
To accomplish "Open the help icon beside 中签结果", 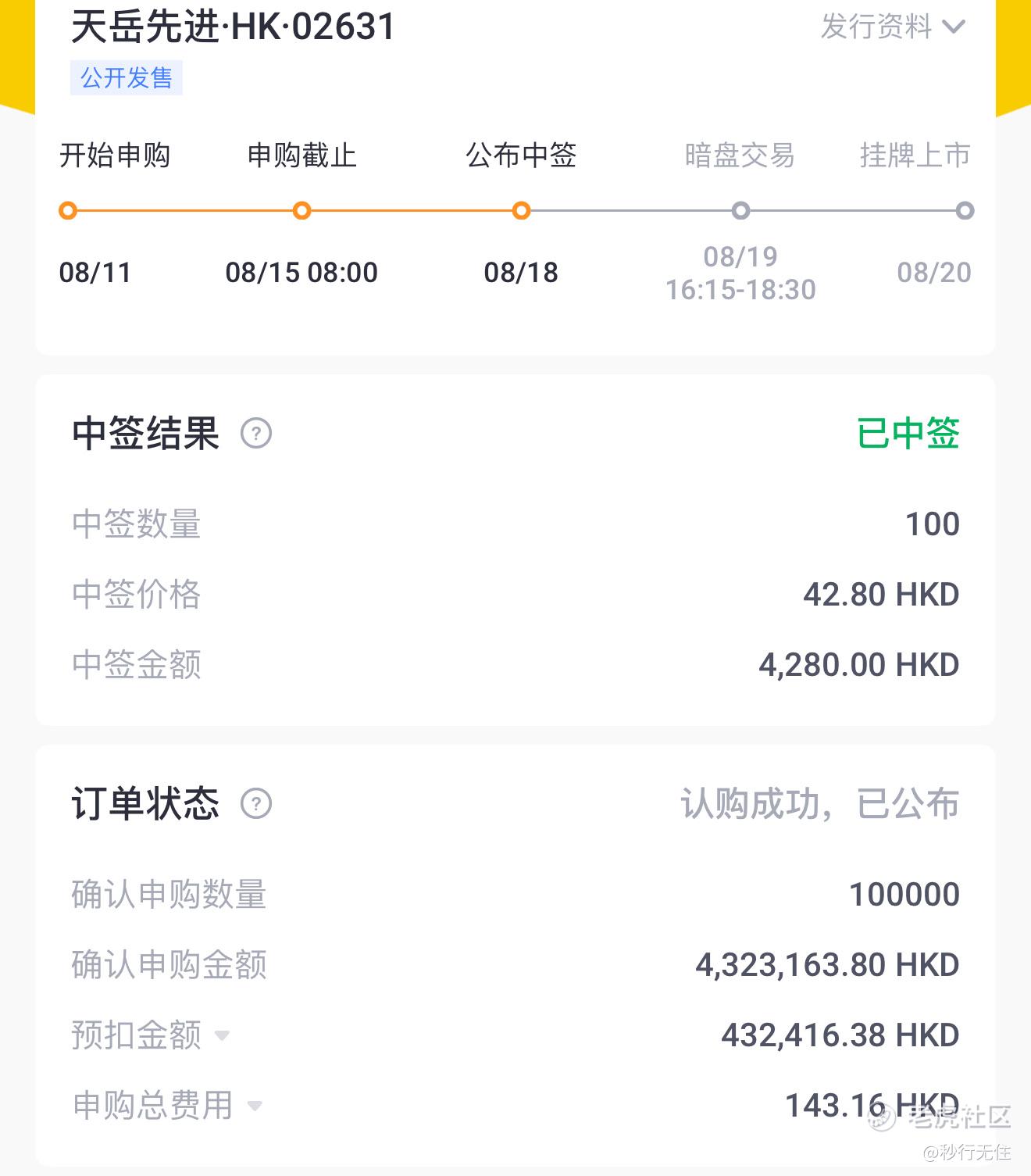I will (256, 433).
